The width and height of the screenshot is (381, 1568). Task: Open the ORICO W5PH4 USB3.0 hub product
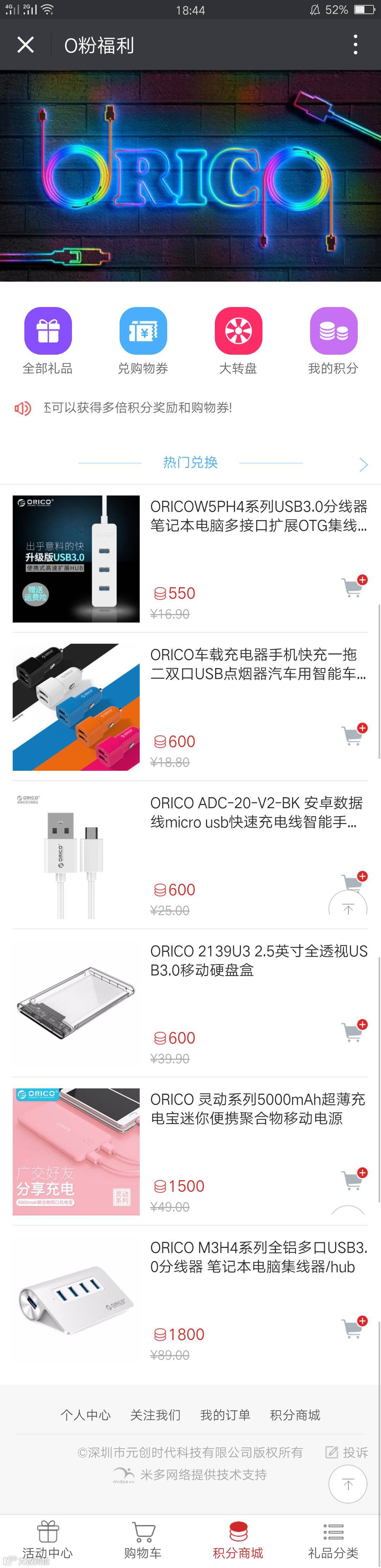pyautogui.click(x=258, y=516)
